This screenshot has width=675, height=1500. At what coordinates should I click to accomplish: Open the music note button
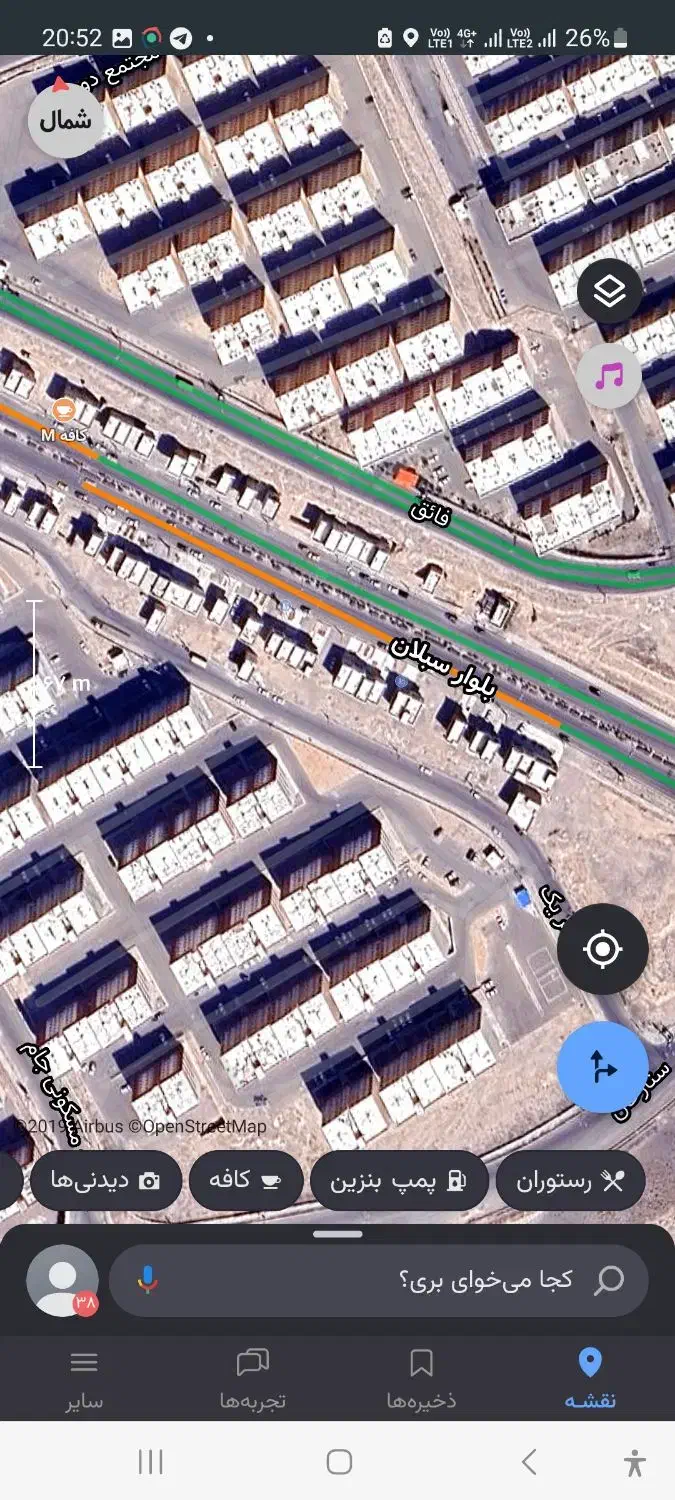(x=609, y=376)
